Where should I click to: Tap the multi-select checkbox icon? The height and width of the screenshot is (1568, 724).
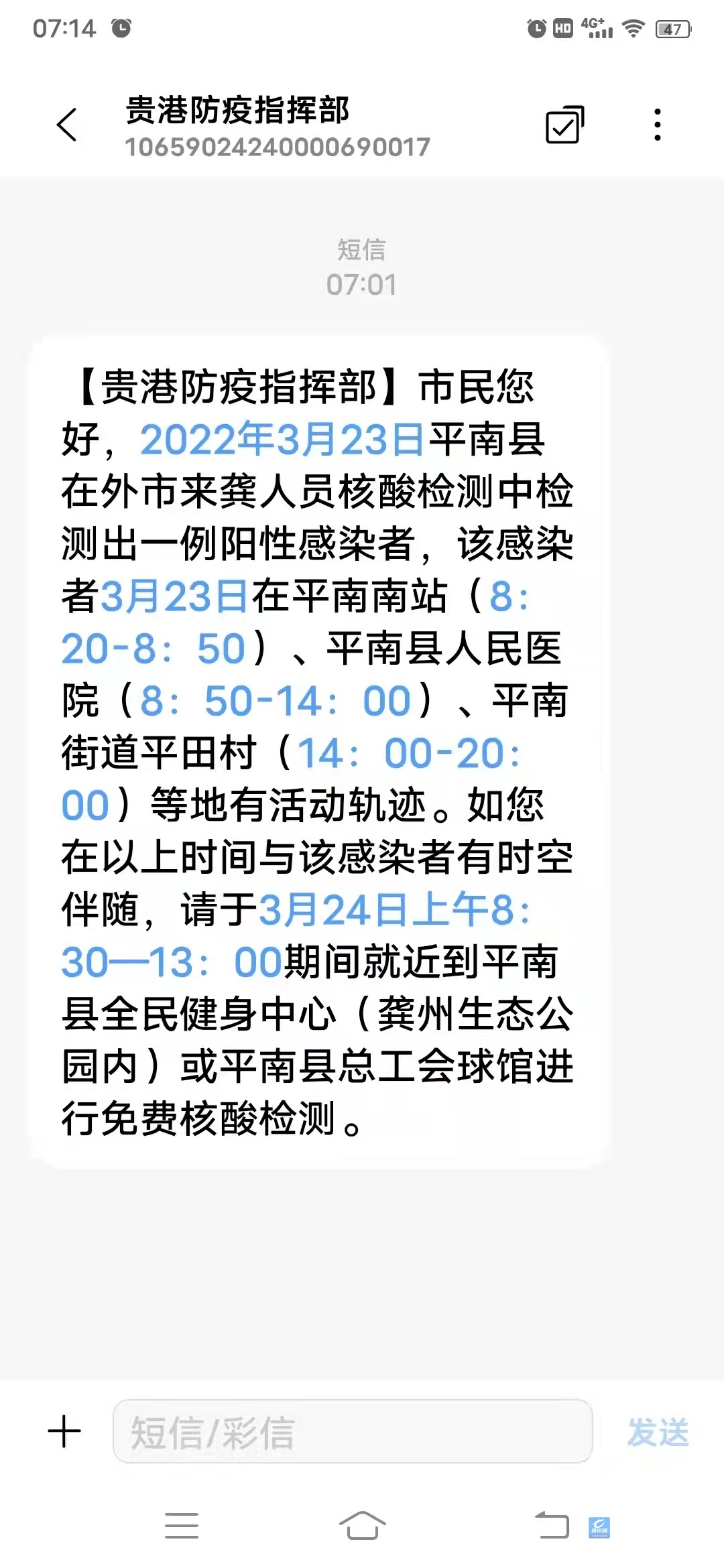coord(564,125)
